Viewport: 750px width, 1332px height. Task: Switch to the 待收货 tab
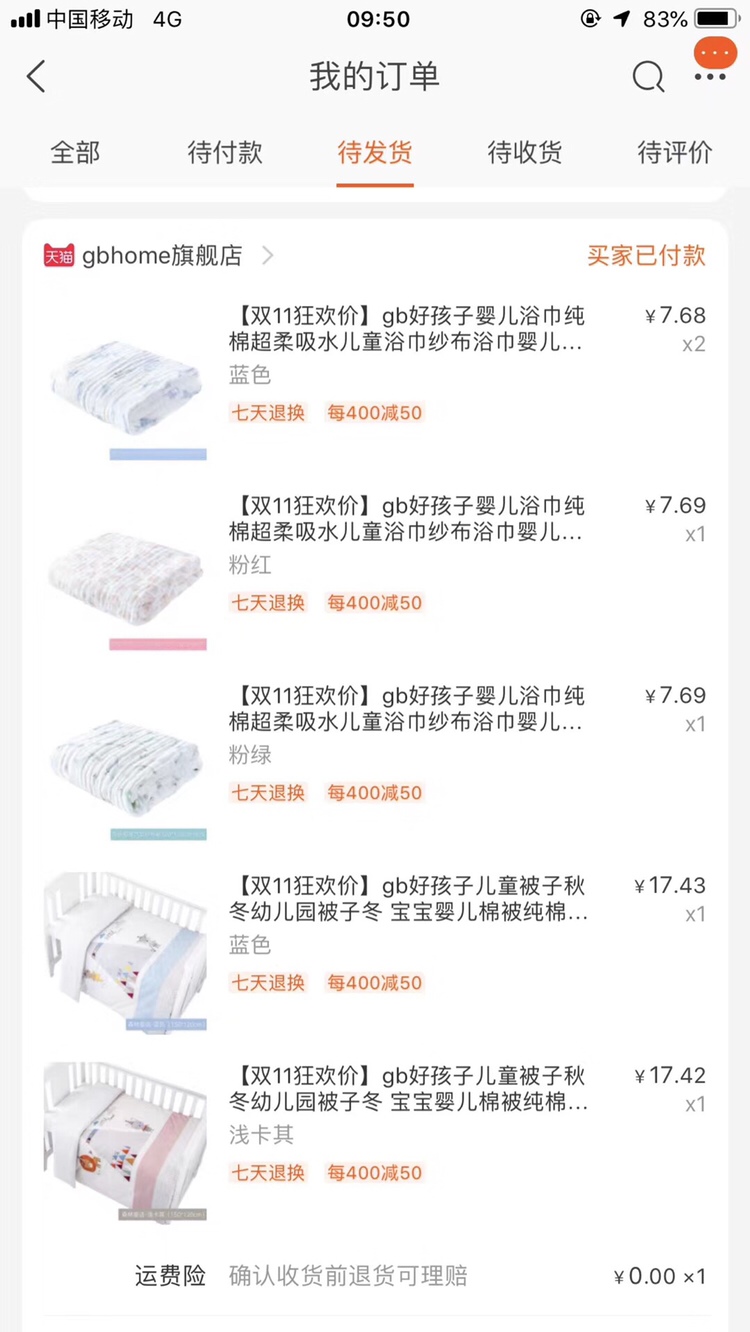pyautogui.click(x=525, y=153)
